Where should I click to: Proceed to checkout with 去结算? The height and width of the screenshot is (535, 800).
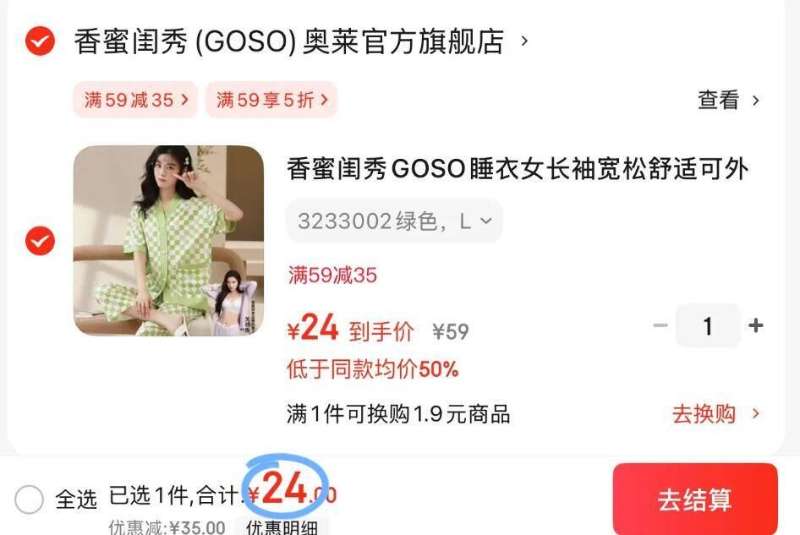tap(695, 500)
